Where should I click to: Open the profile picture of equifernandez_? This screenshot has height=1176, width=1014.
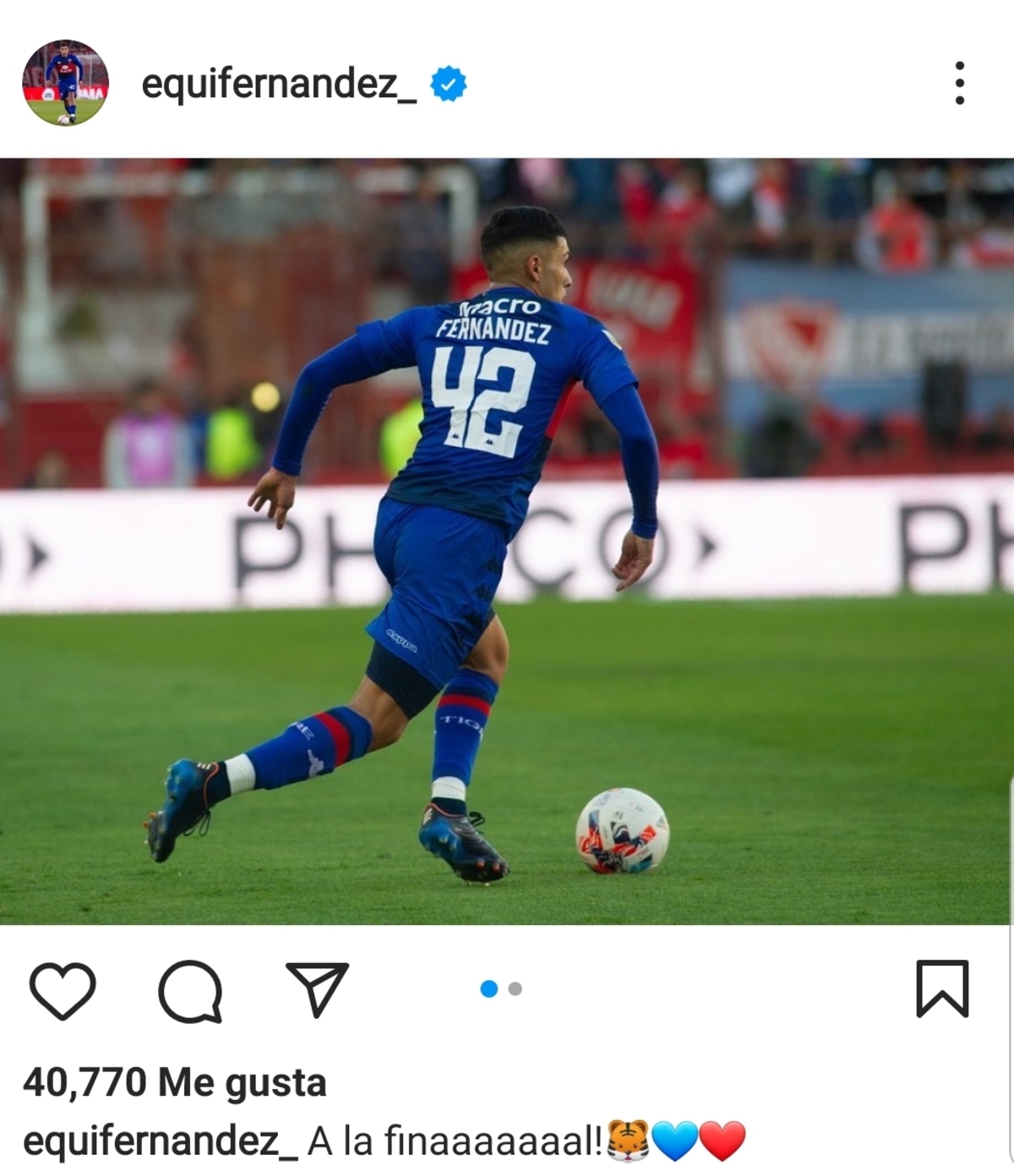(x=61, y=82)
